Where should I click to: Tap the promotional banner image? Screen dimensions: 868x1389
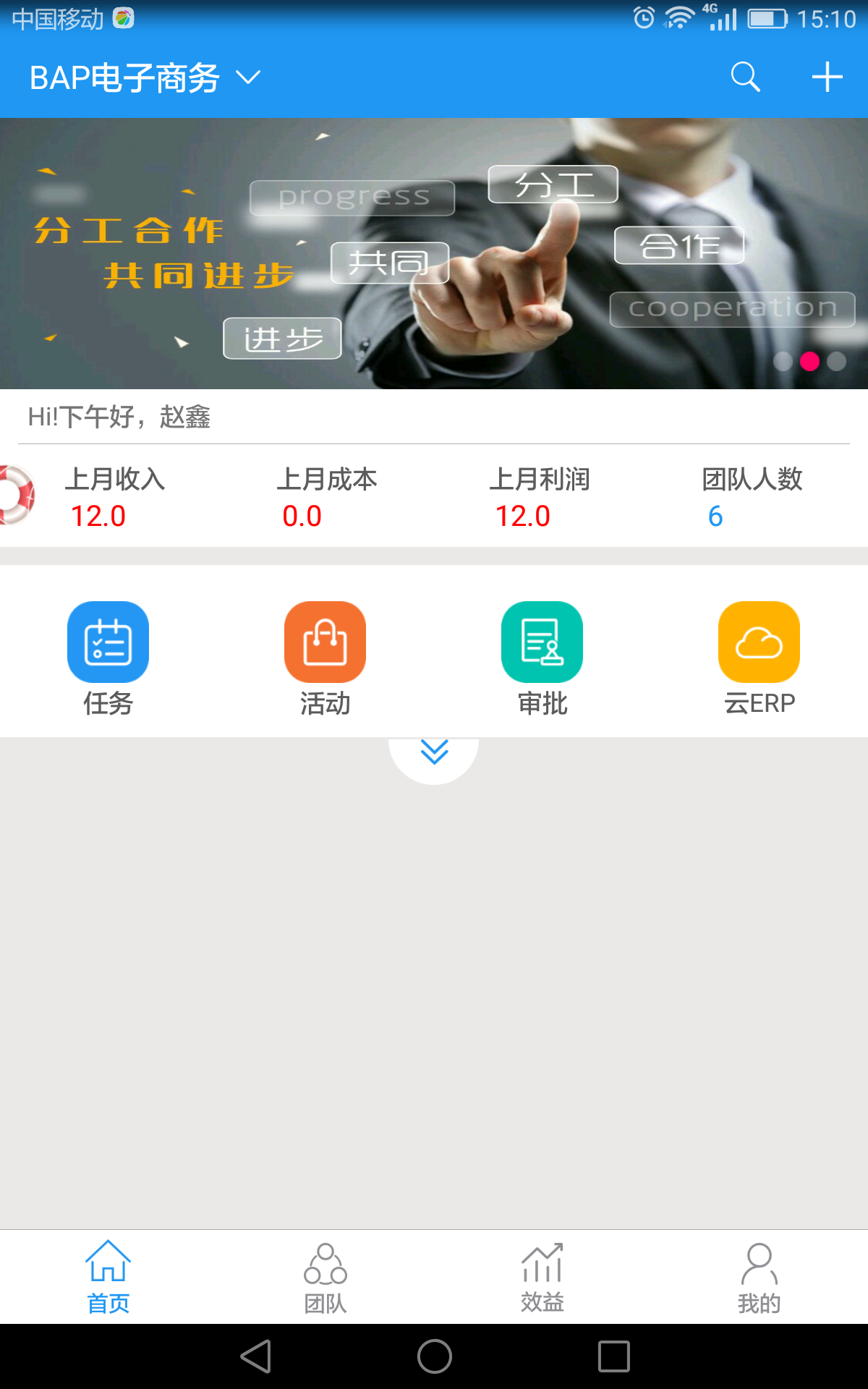click(434, 253)
